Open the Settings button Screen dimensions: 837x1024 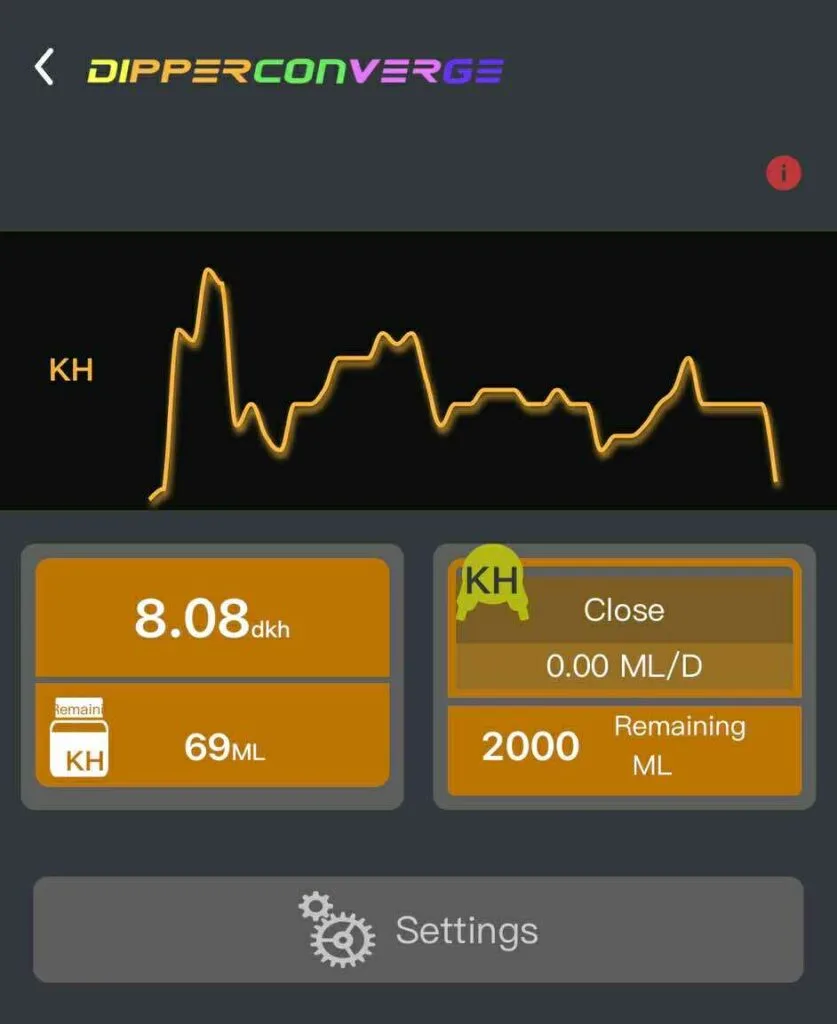418,929
